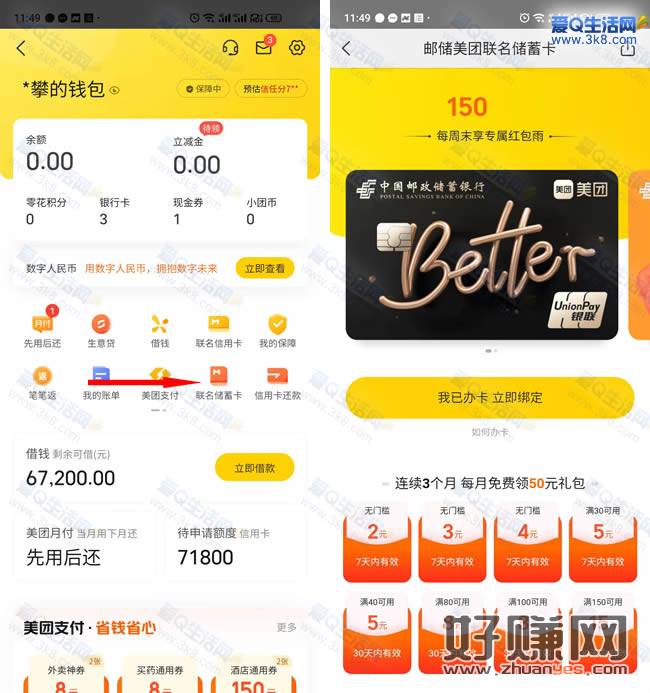
Task: Share the 邮储美团联名储蓄卡 page
Action: [628, 48]
